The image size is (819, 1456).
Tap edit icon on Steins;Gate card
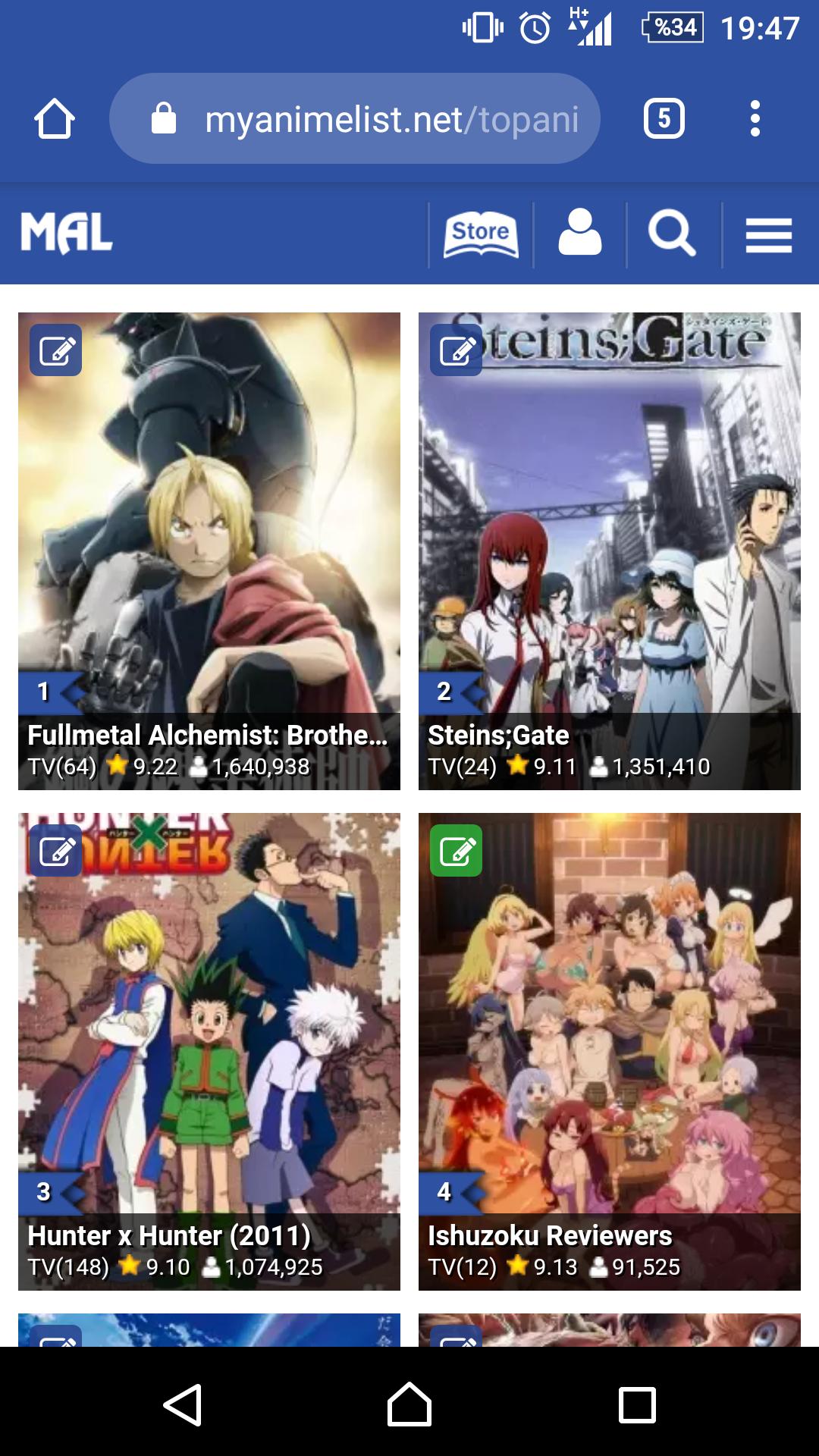click(456, 350)
